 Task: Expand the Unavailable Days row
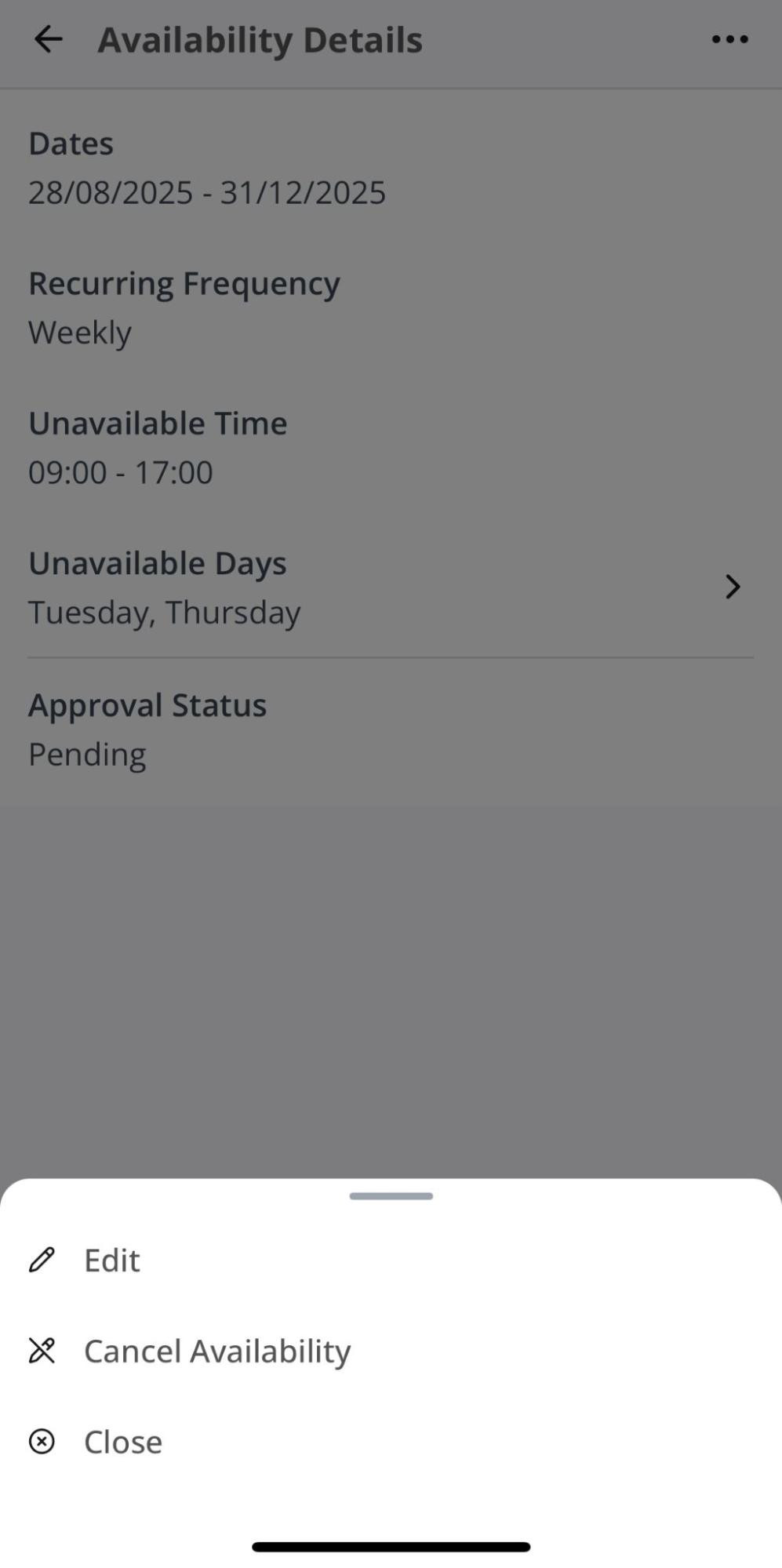(x=732, y=587)
